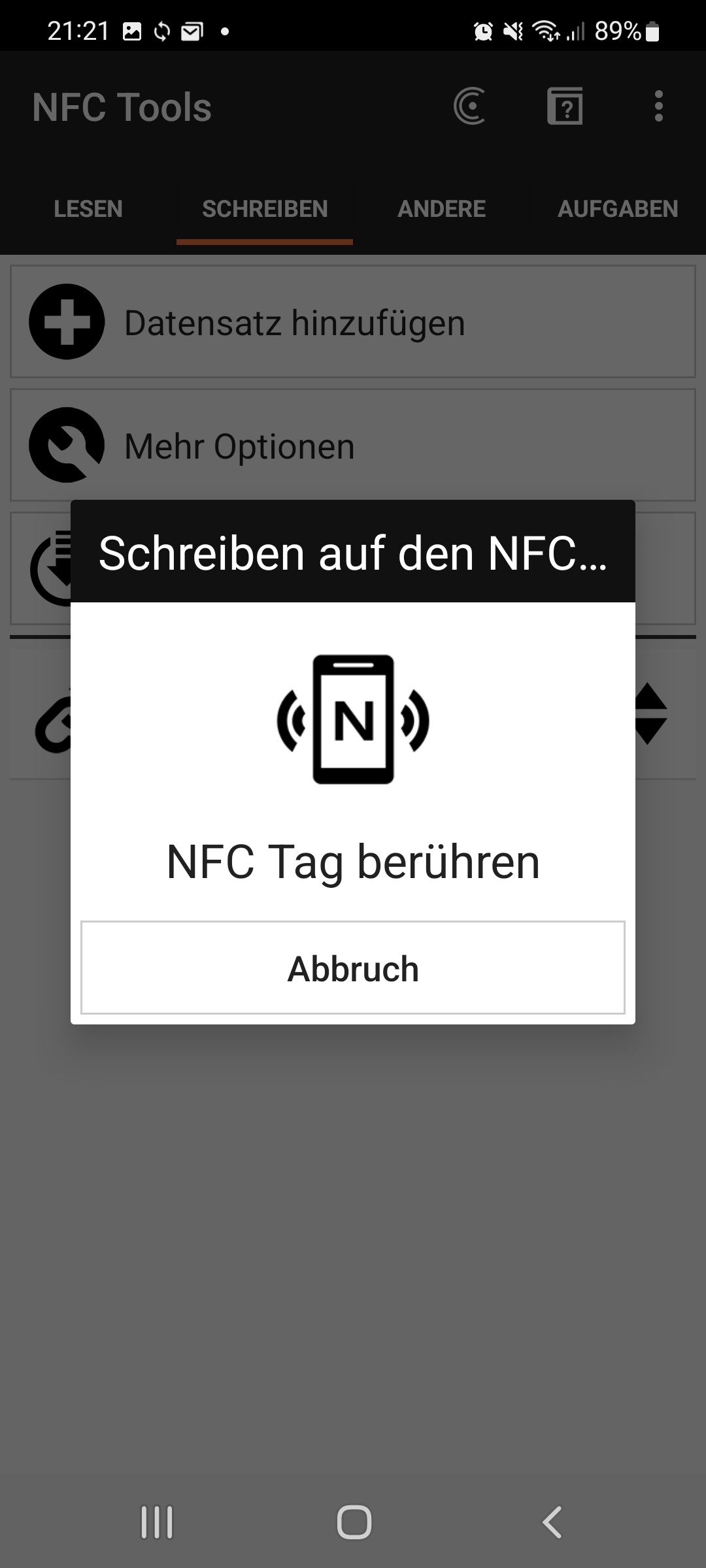Go back with the system back button

click(552, 1522)
